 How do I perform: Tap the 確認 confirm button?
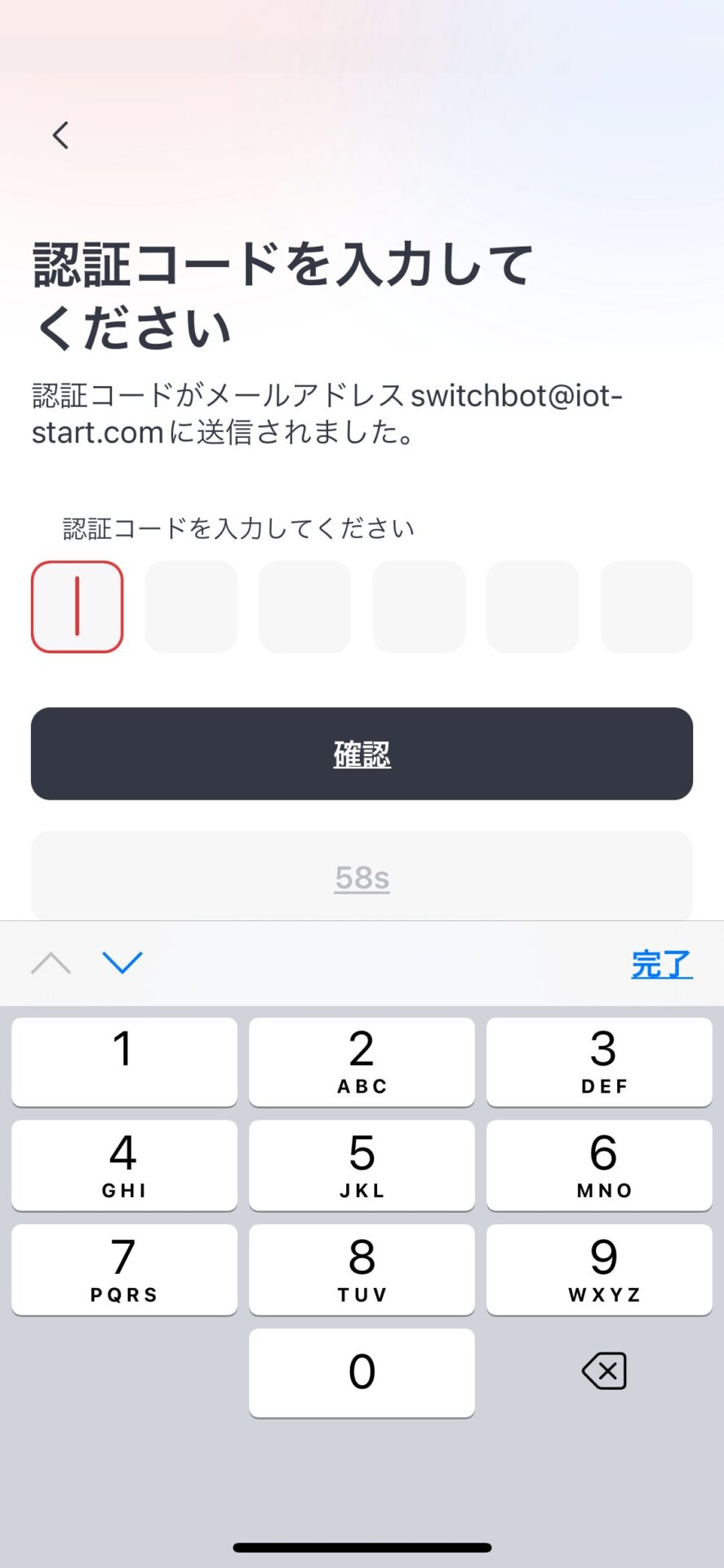362,753
